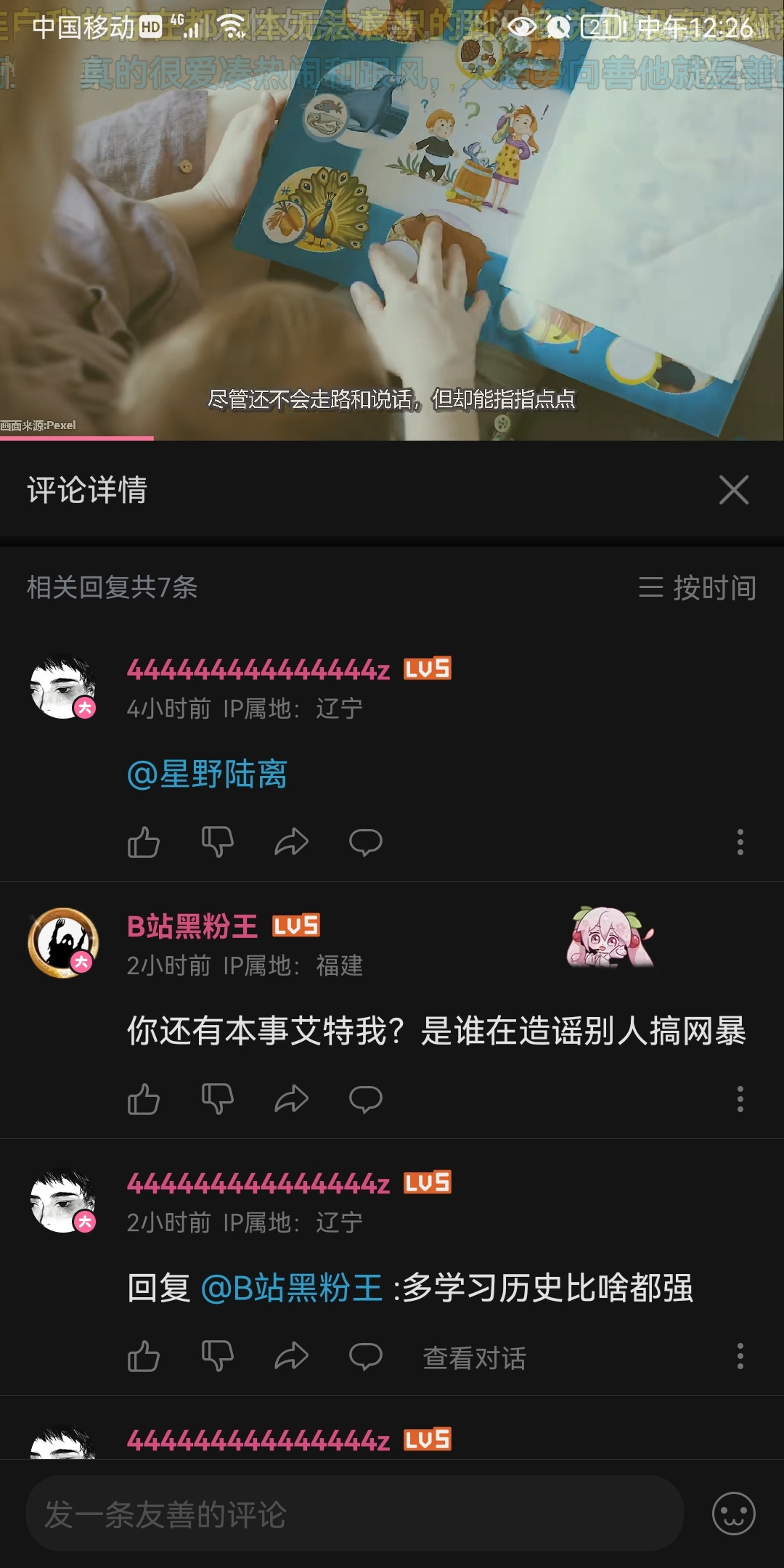Open more options on 多学习历史比啥都强 reply
This screenshot has width=784, height=1568.
point(740,1356)
